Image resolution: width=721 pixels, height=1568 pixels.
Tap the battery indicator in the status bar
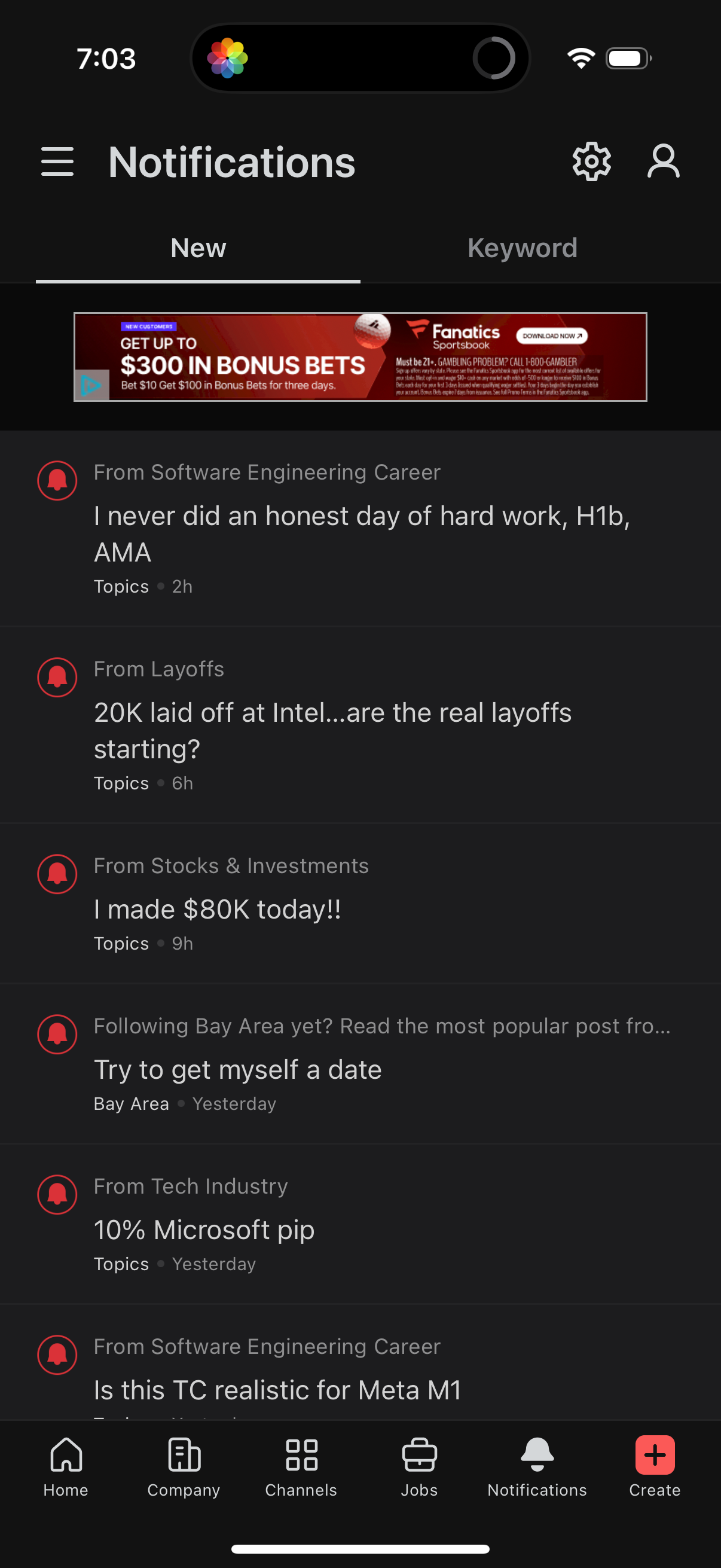(626, 58)
